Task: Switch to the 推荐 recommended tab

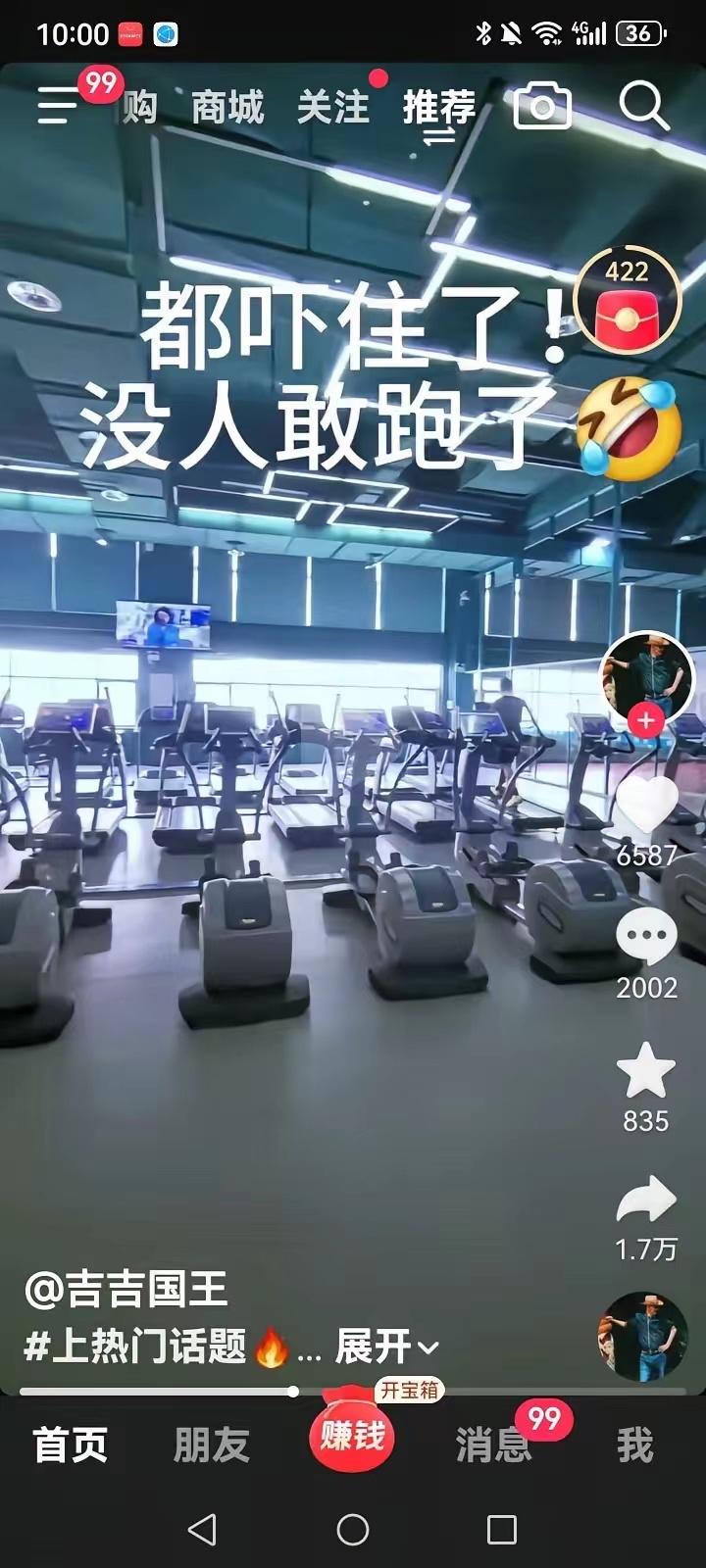Action: pyautogui.click(x=437, y=108)
